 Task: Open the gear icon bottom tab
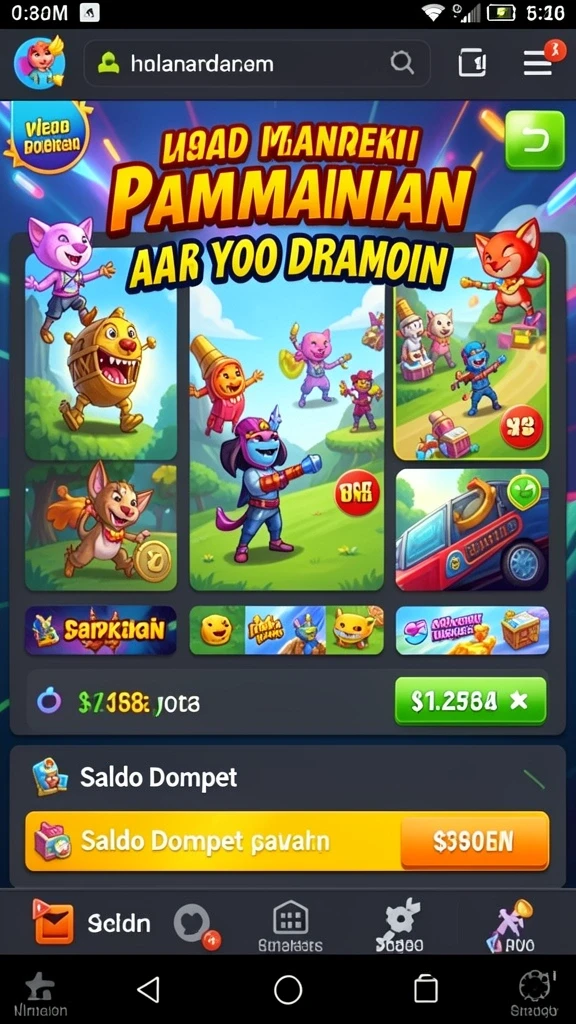[400, 926]
